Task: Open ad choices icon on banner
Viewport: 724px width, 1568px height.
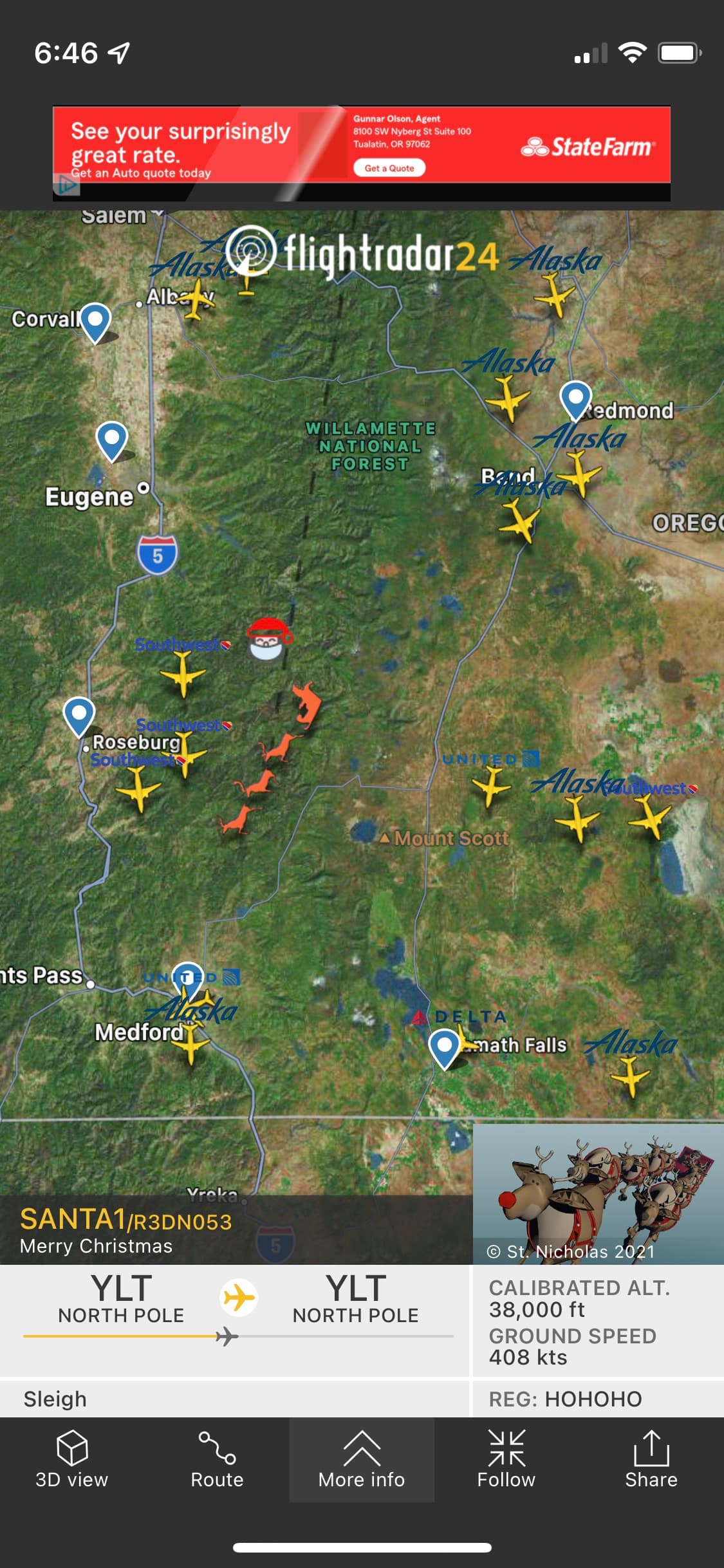Action: (66, 185)
